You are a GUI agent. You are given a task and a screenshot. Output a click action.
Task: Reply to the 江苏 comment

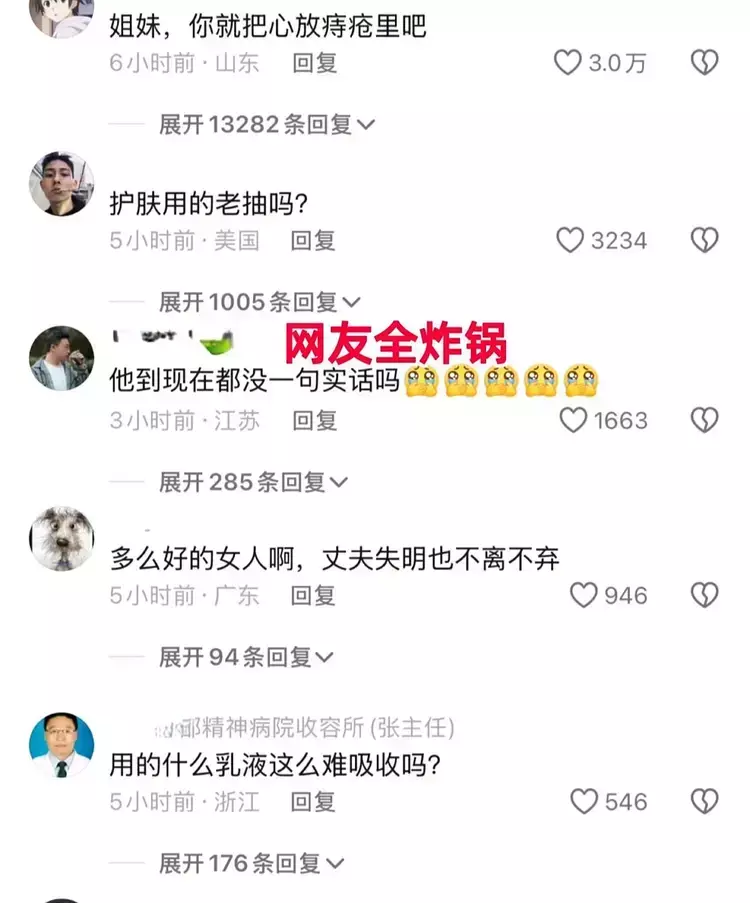click(x=314, y=421)
